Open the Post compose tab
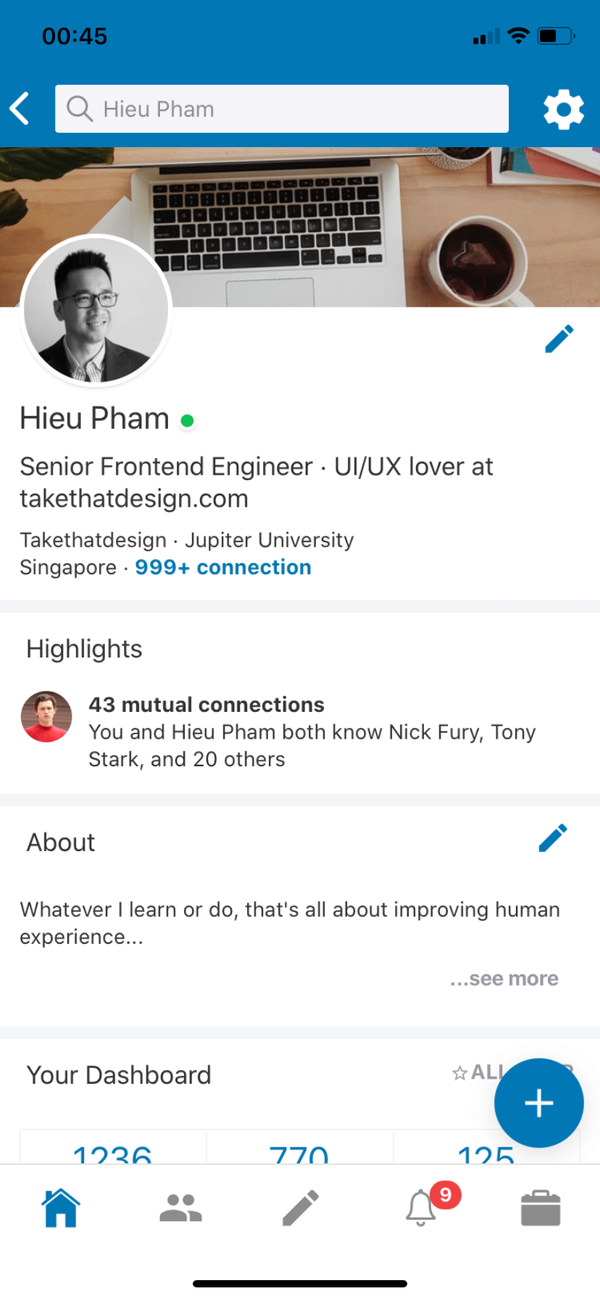This screenshot has width=600, height=1299. (300, 1209)
